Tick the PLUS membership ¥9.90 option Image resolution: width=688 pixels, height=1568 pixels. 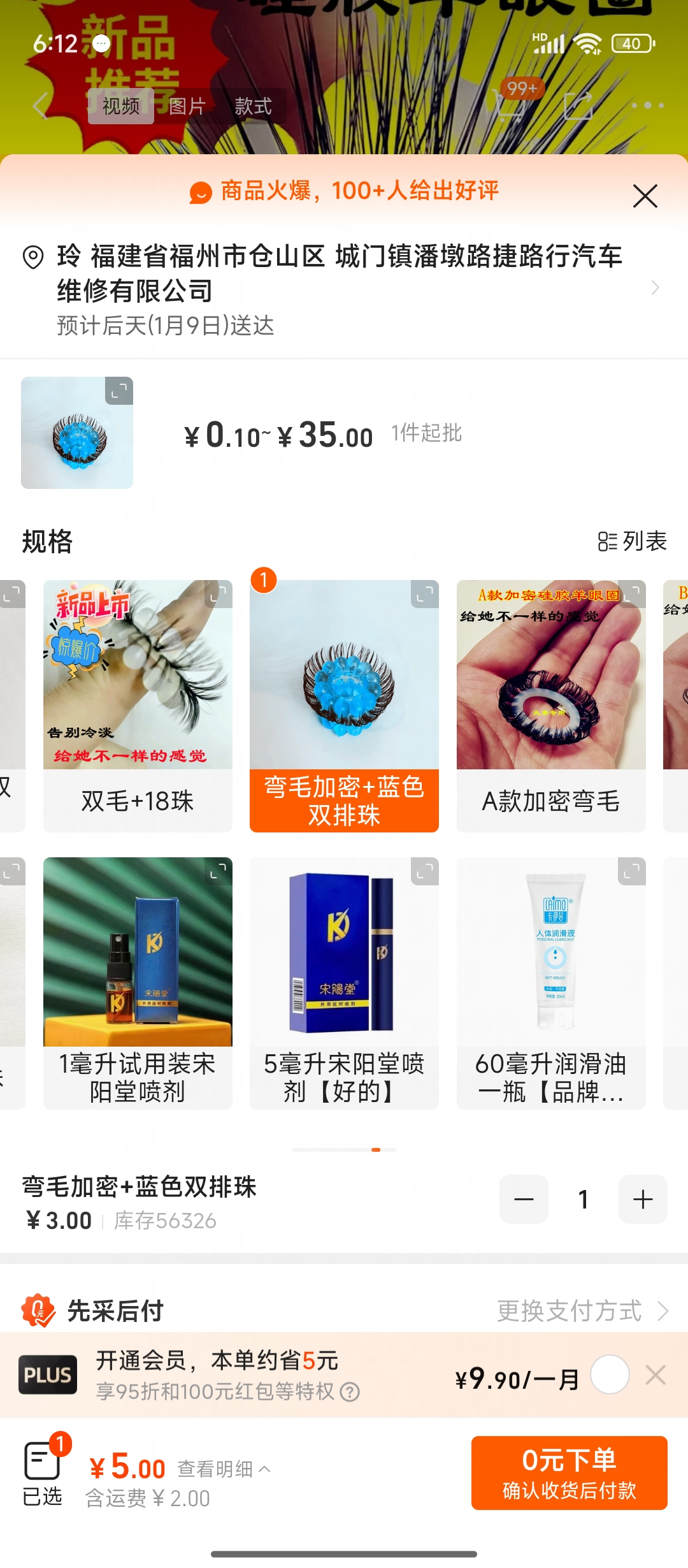coord(610,1375)
